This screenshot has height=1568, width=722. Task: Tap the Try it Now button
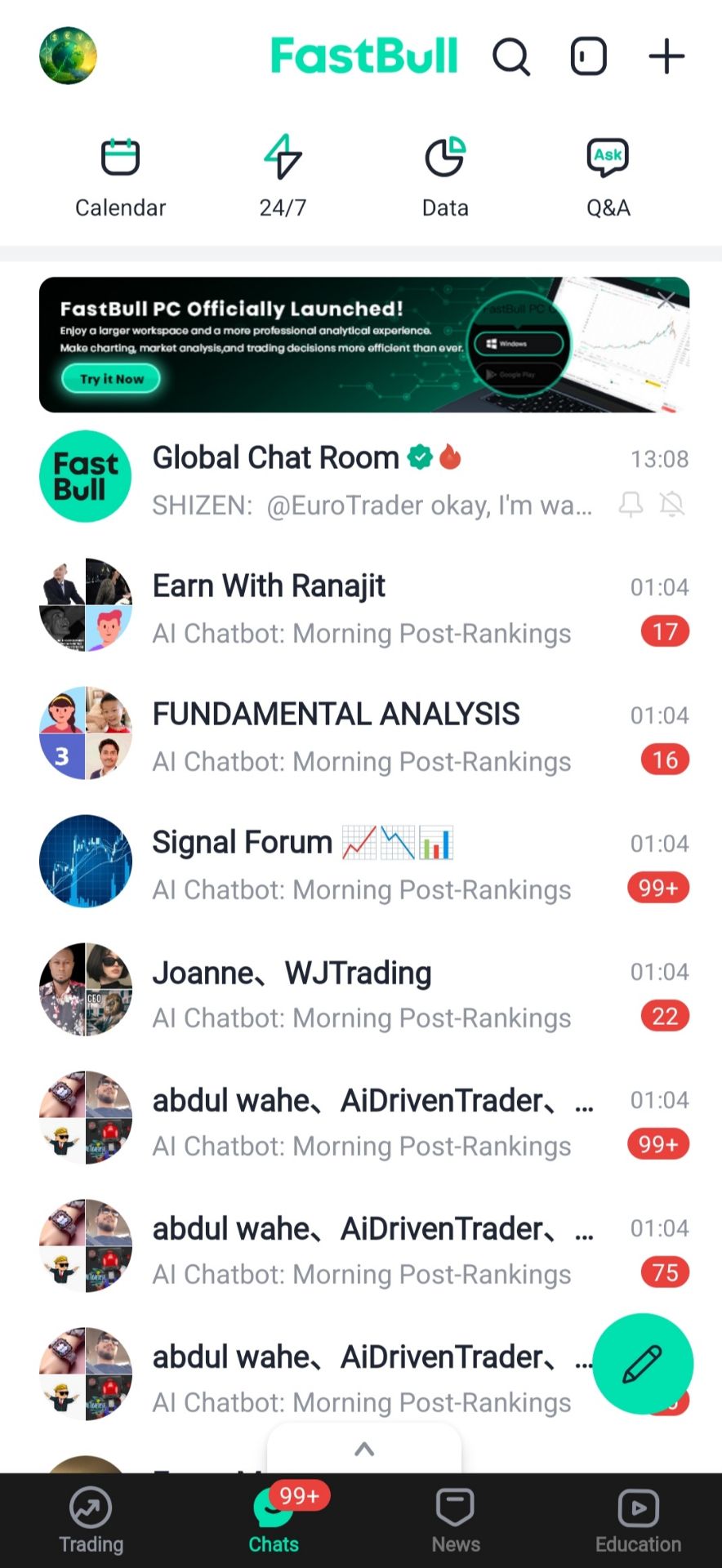(111, 378)
